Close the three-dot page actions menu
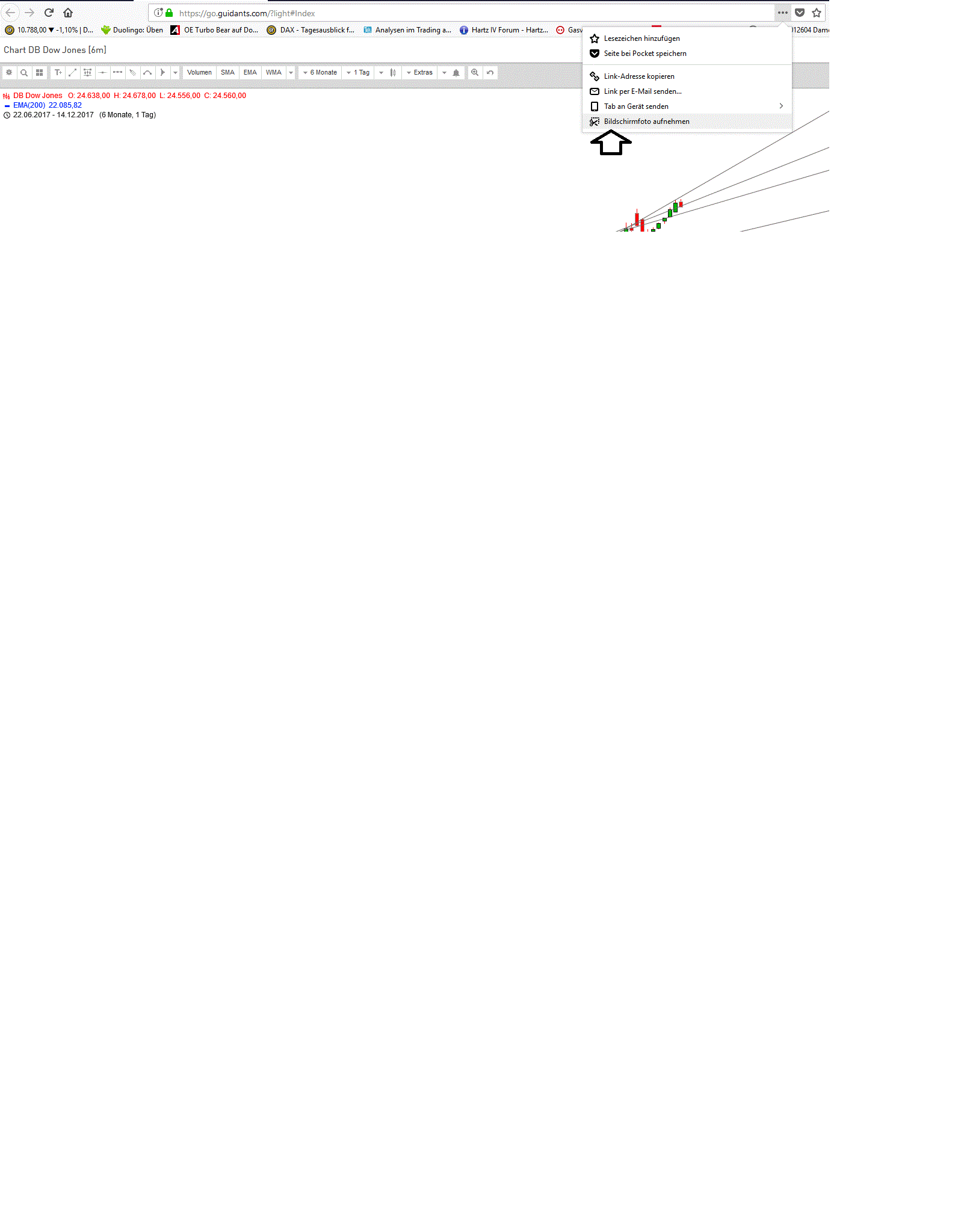The image size is (958, 1232). [x=782, y=13]
